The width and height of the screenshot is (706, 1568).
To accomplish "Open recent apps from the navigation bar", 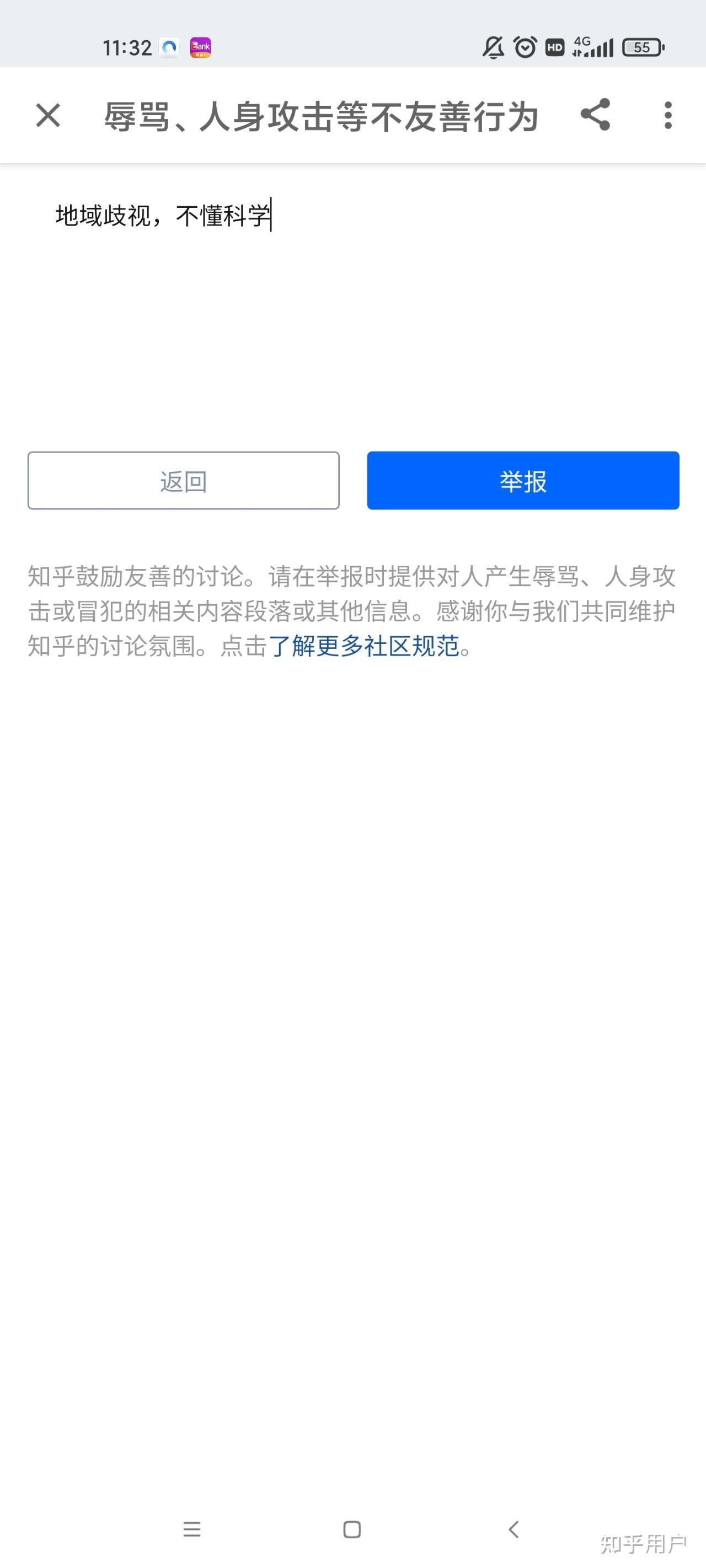I will point(192,1529).
